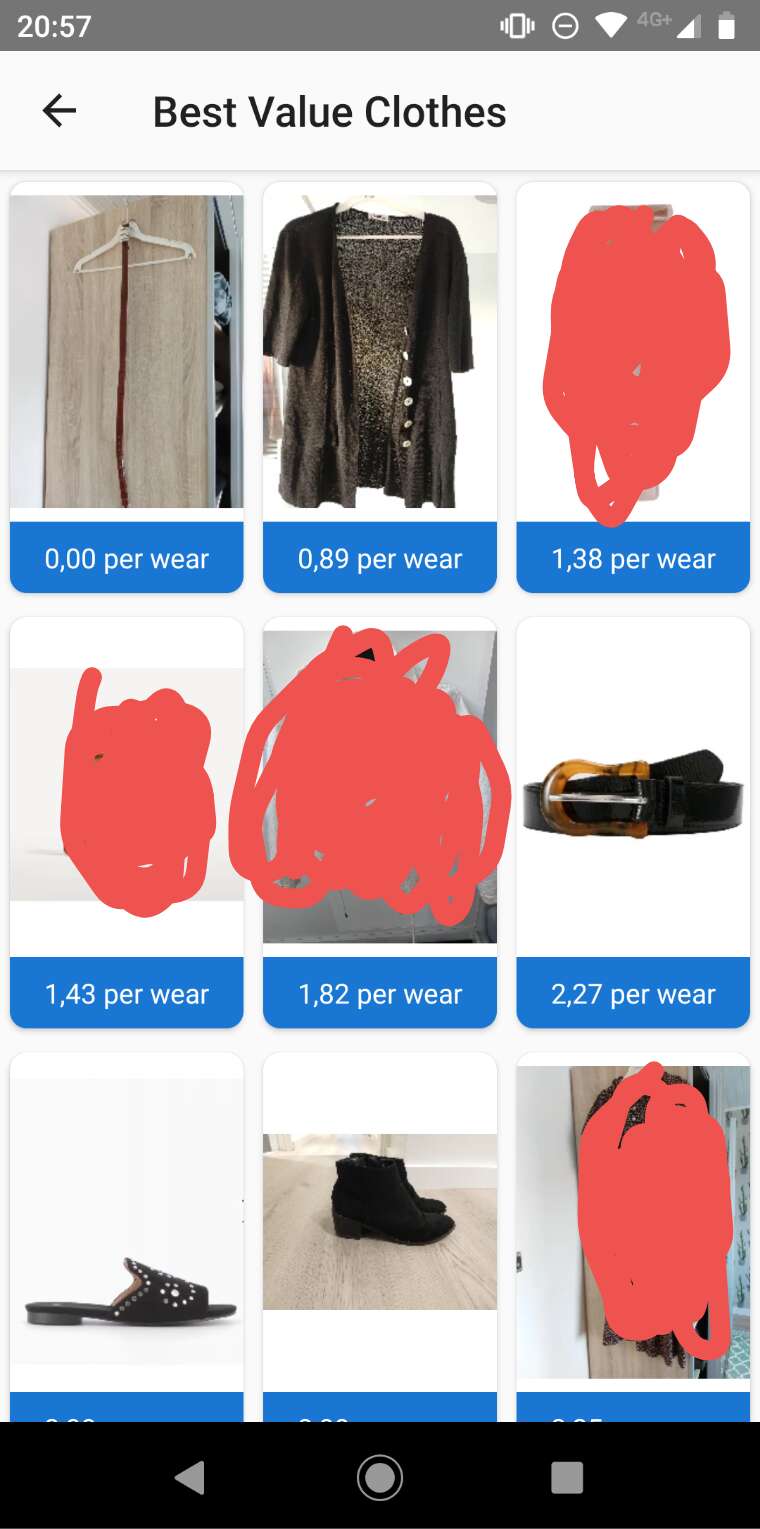760x1529 pixels.
Task: Open the 2,27 per wear belt card
Action: click(x=633, y=822)
